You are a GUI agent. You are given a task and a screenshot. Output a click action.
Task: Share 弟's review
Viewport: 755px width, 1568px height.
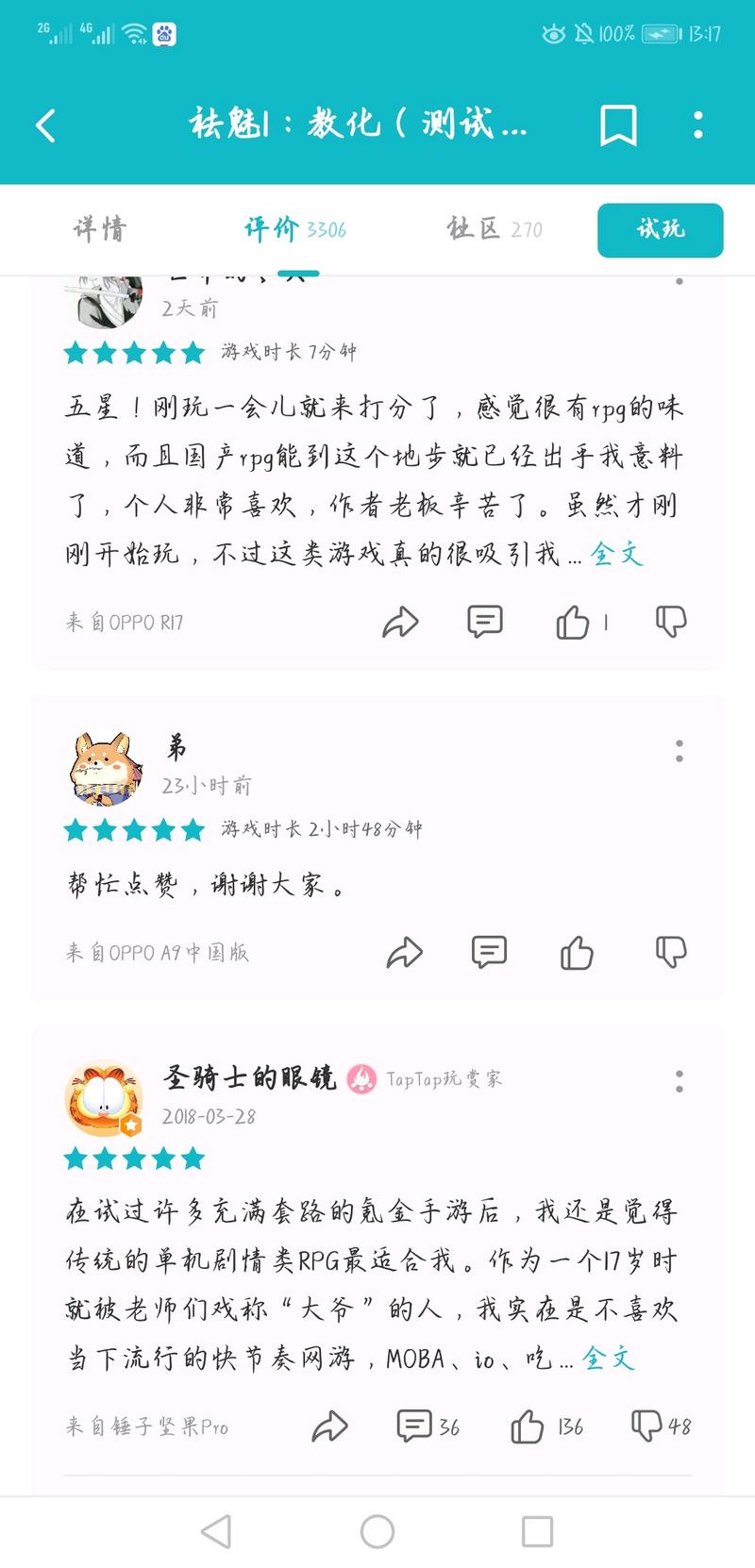tap(404, 953)
